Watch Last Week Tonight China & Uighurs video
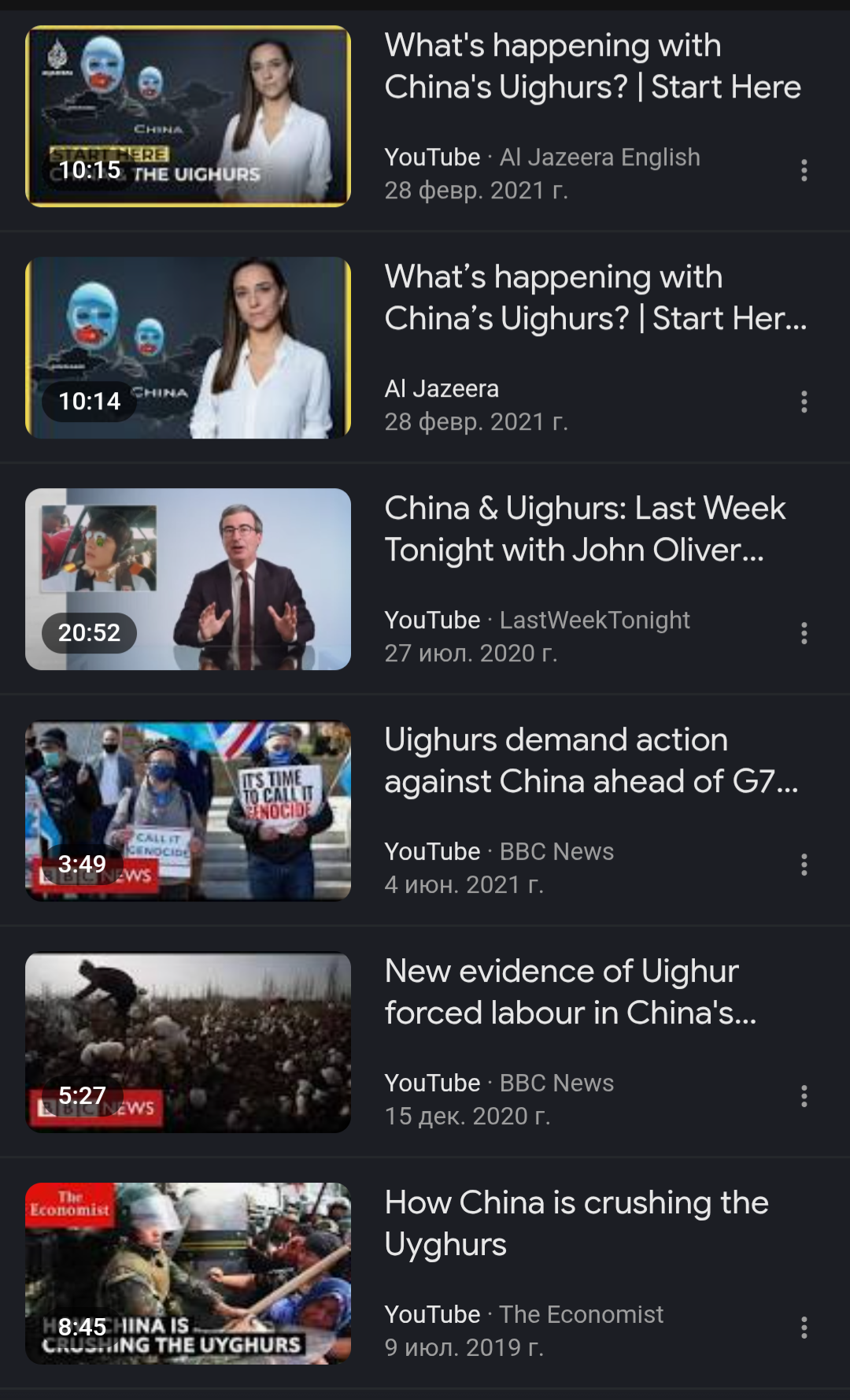 pos(188,580)
